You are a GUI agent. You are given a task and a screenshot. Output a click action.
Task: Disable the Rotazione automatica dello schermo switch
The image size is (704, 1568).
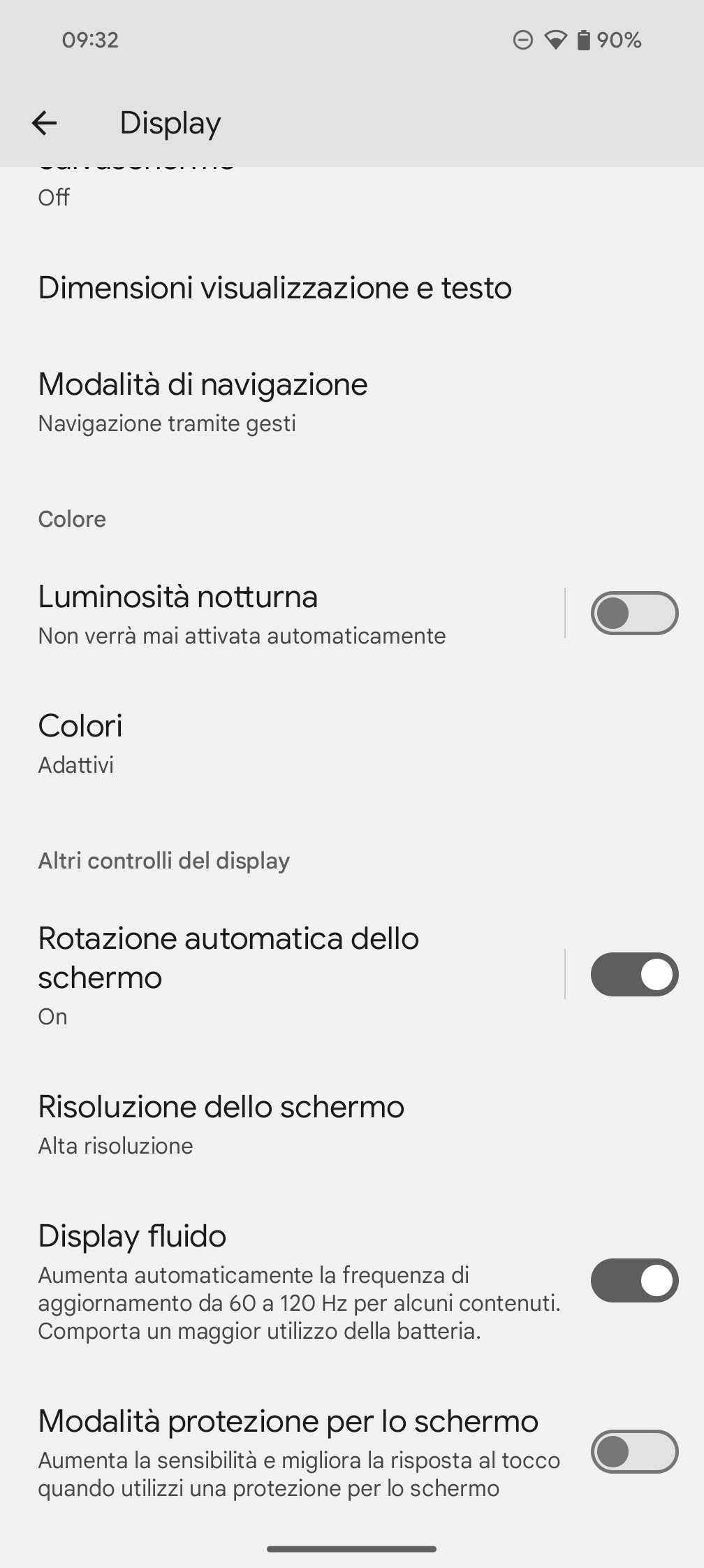point(634,974)
